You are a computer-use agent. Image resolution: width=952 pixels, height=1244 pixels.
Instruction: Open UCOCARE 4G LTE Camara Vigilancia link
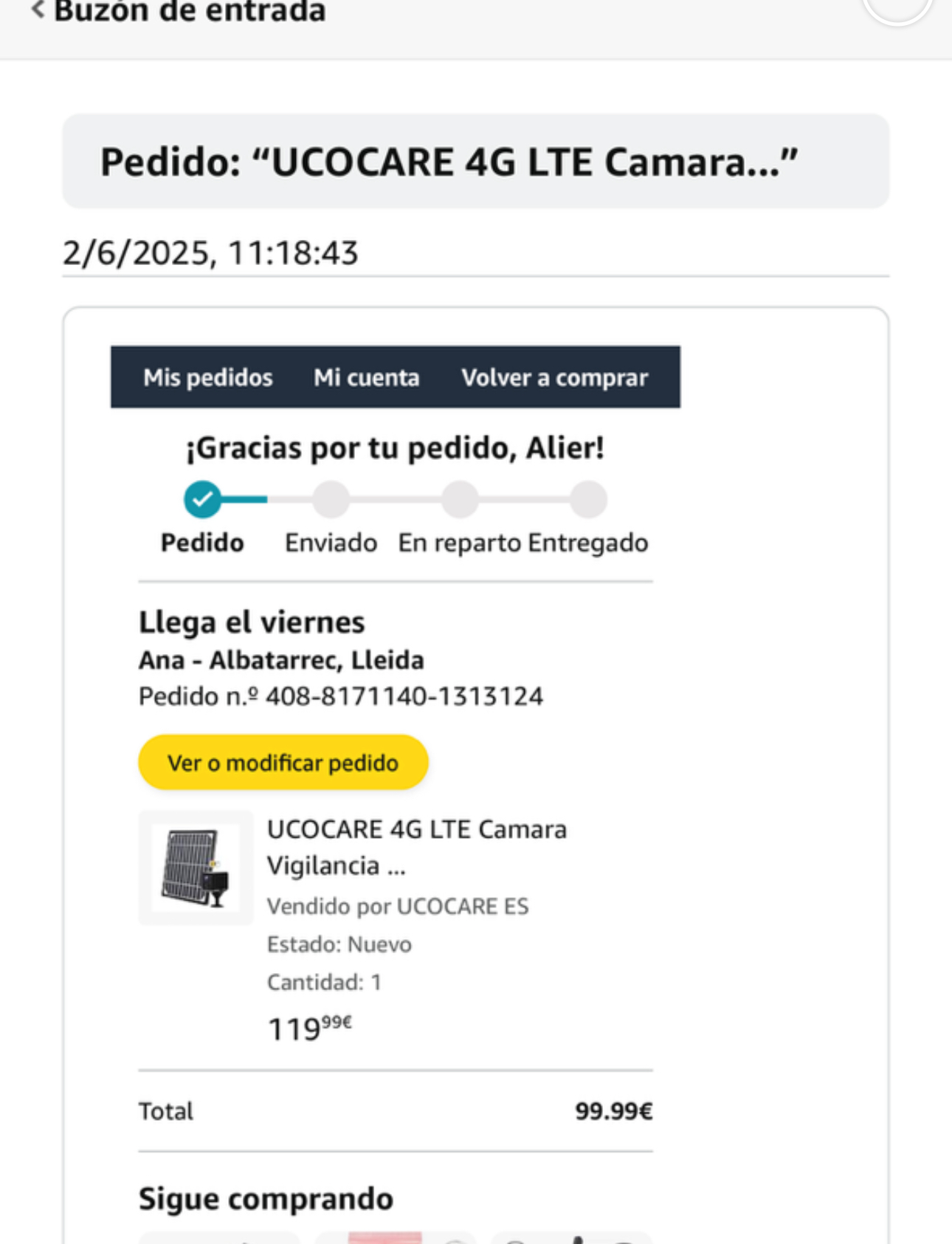[416, 847]
